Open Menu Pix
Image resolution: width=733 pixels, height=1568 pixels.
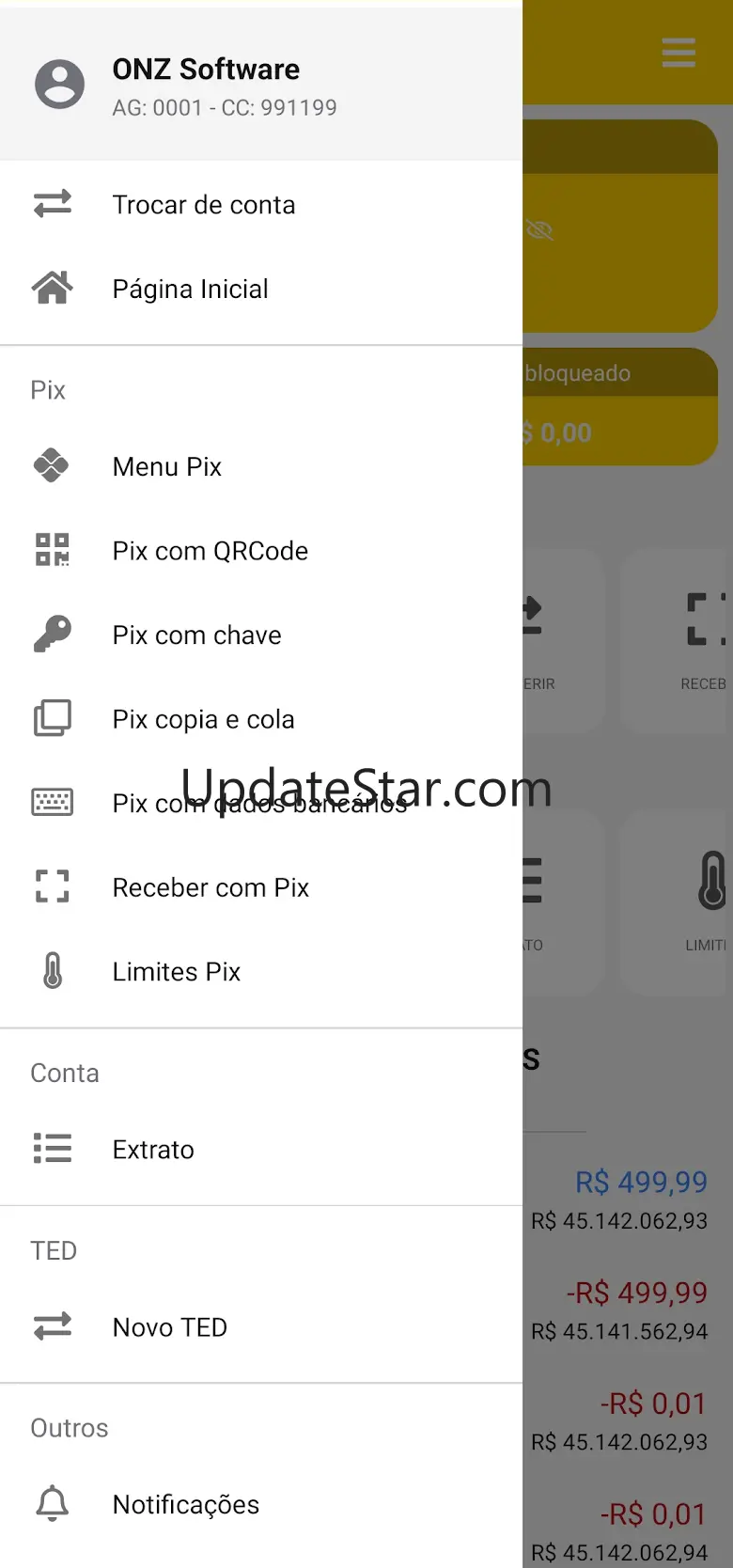click(166, 466)
